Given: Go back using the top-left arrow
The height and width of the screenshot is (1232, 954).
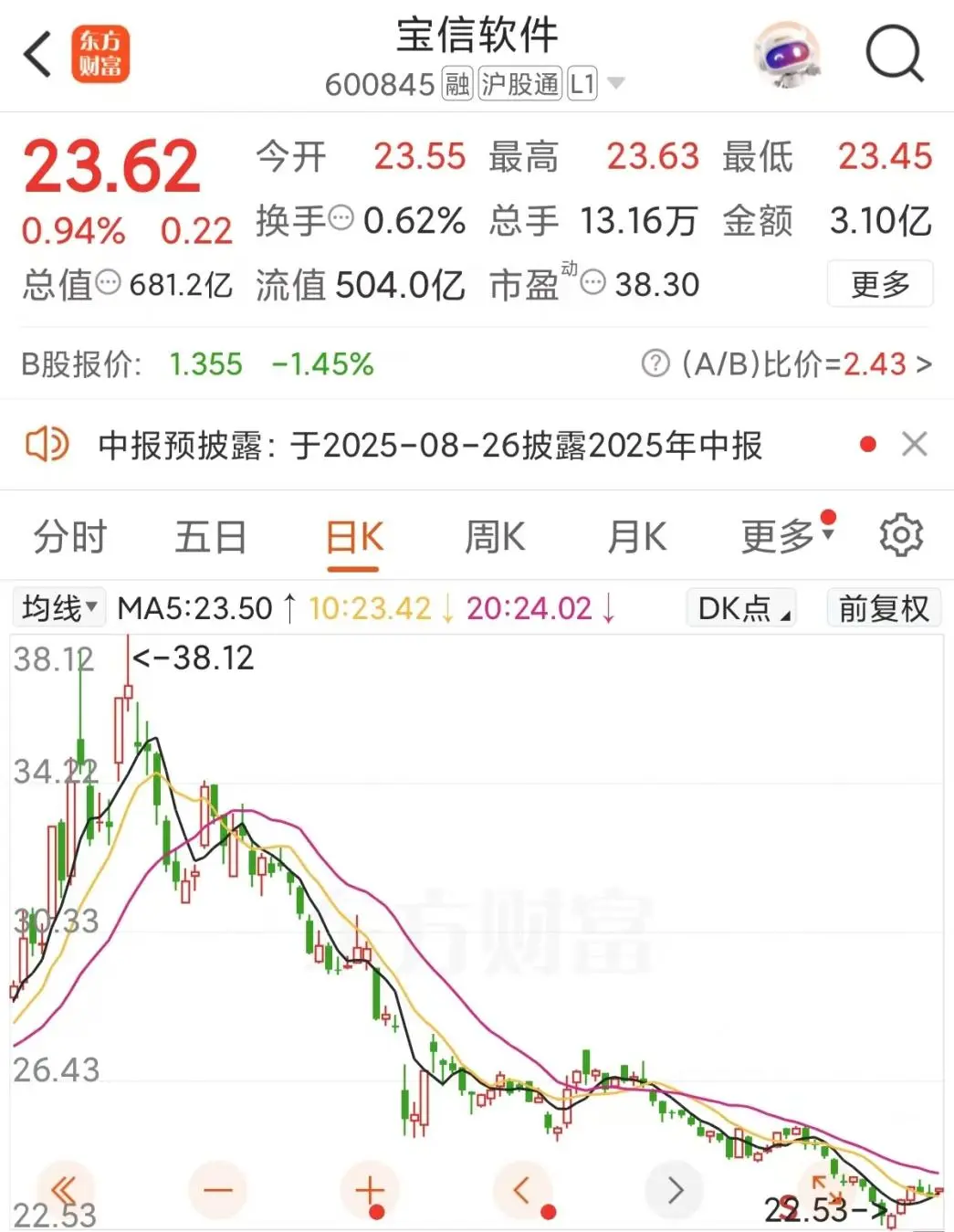Looking at the screenshot, I should 37,55.
